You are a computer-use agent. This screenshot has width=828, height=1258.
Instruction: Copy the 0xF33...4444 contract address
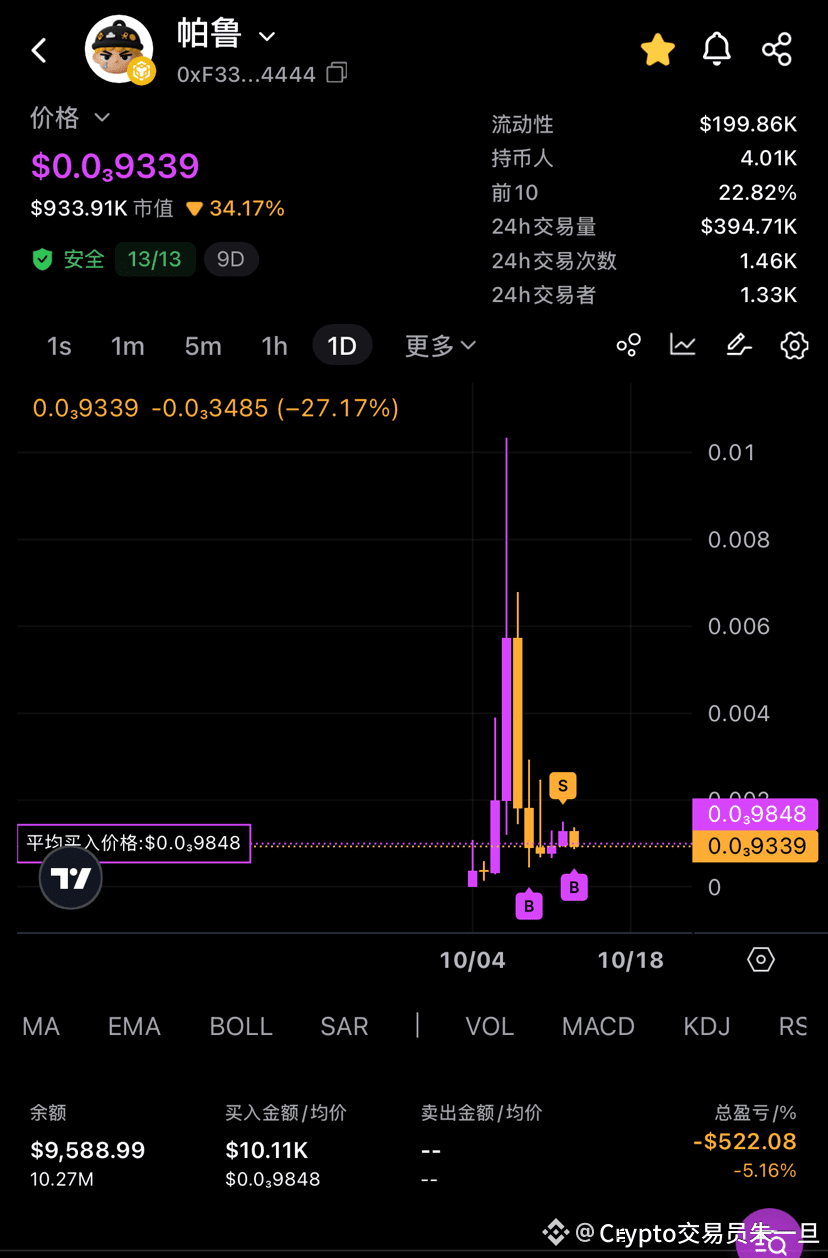[337, 73]
